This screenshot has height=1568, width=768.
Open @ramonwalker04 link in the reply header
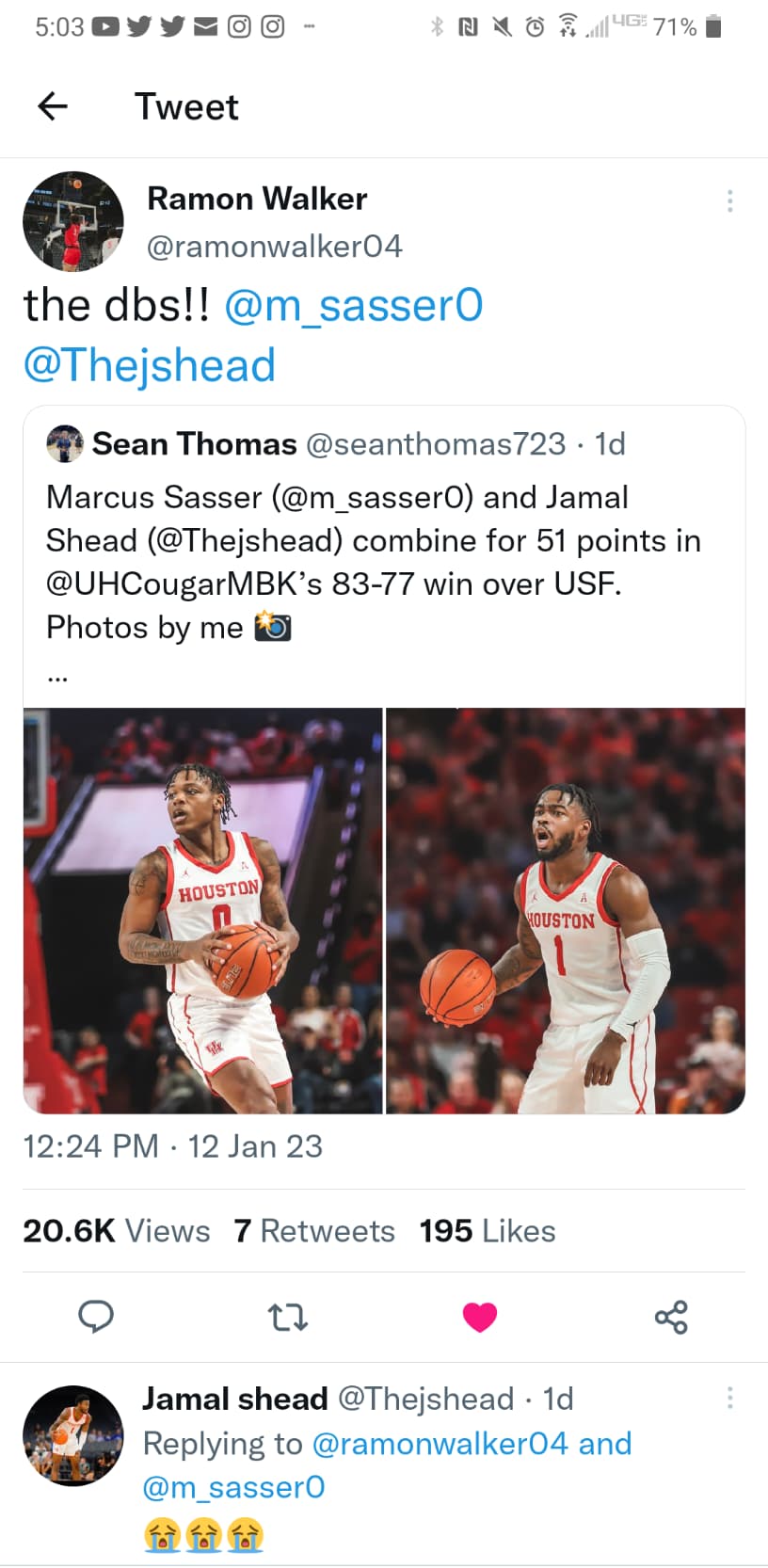[440, 1444]
